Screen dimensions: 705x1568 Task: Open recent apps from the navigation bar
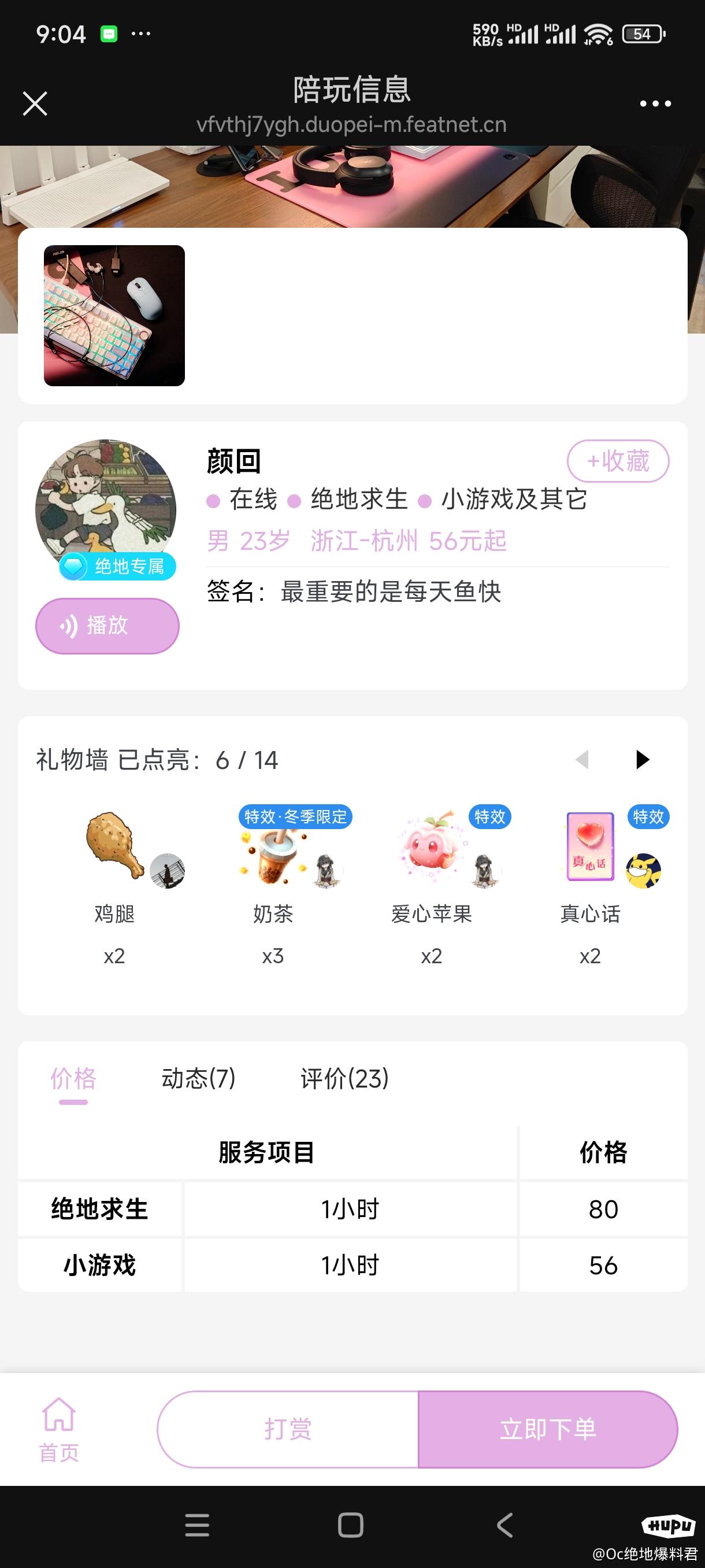tap(196, 1525)
